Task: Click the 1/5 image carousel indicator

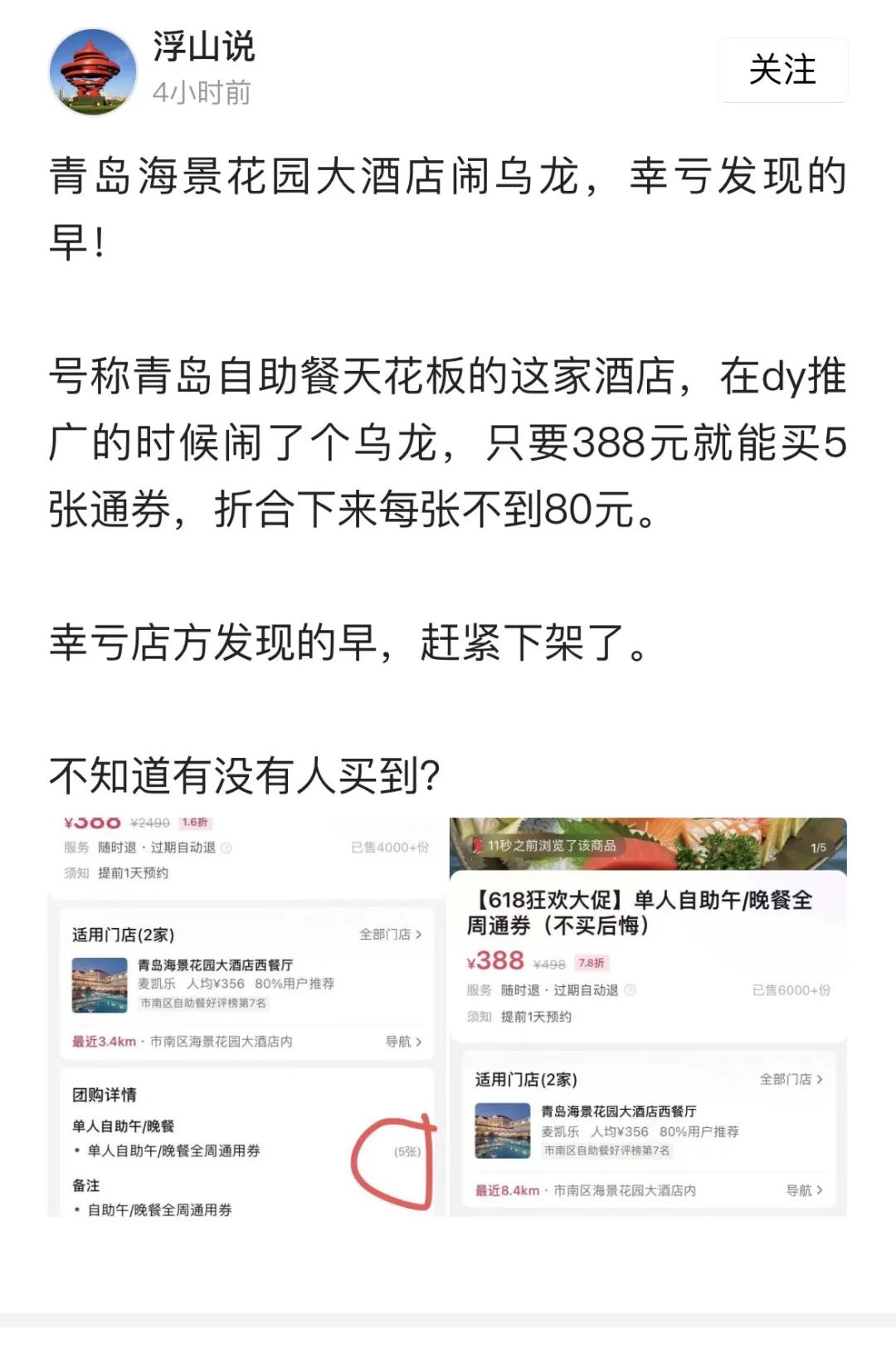Action: click(x=817, y=848)
